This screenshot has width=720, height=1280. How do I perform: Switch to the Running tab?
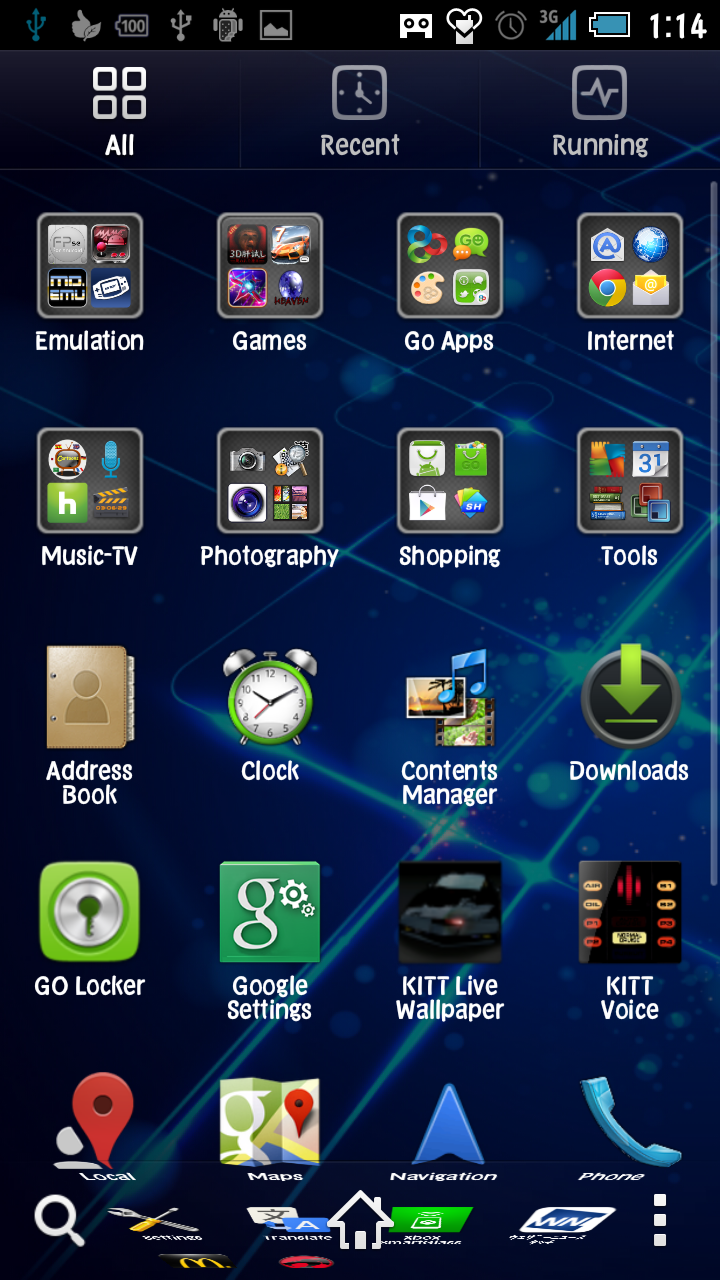coord(600,110)
